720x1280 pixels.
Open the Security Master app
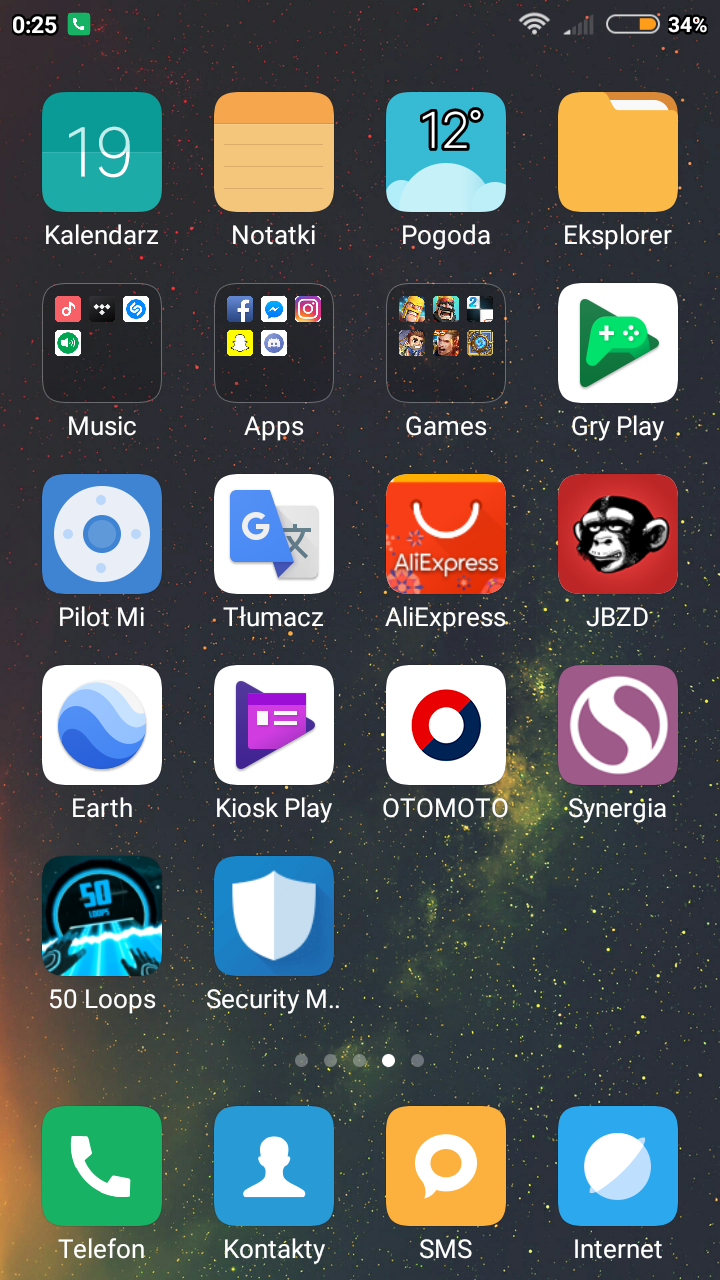[x=274, y=916]
